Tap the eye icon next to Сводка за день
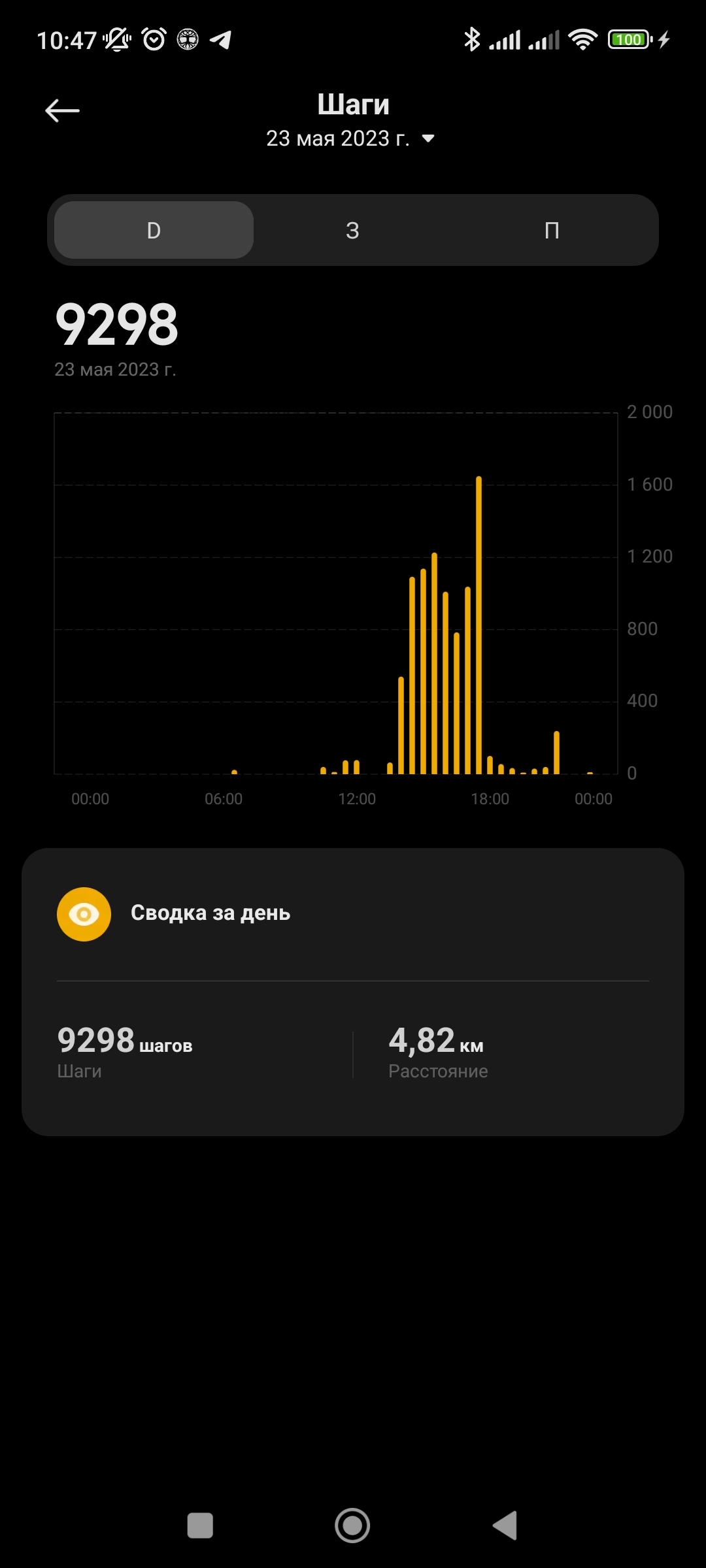 (84, 913)
